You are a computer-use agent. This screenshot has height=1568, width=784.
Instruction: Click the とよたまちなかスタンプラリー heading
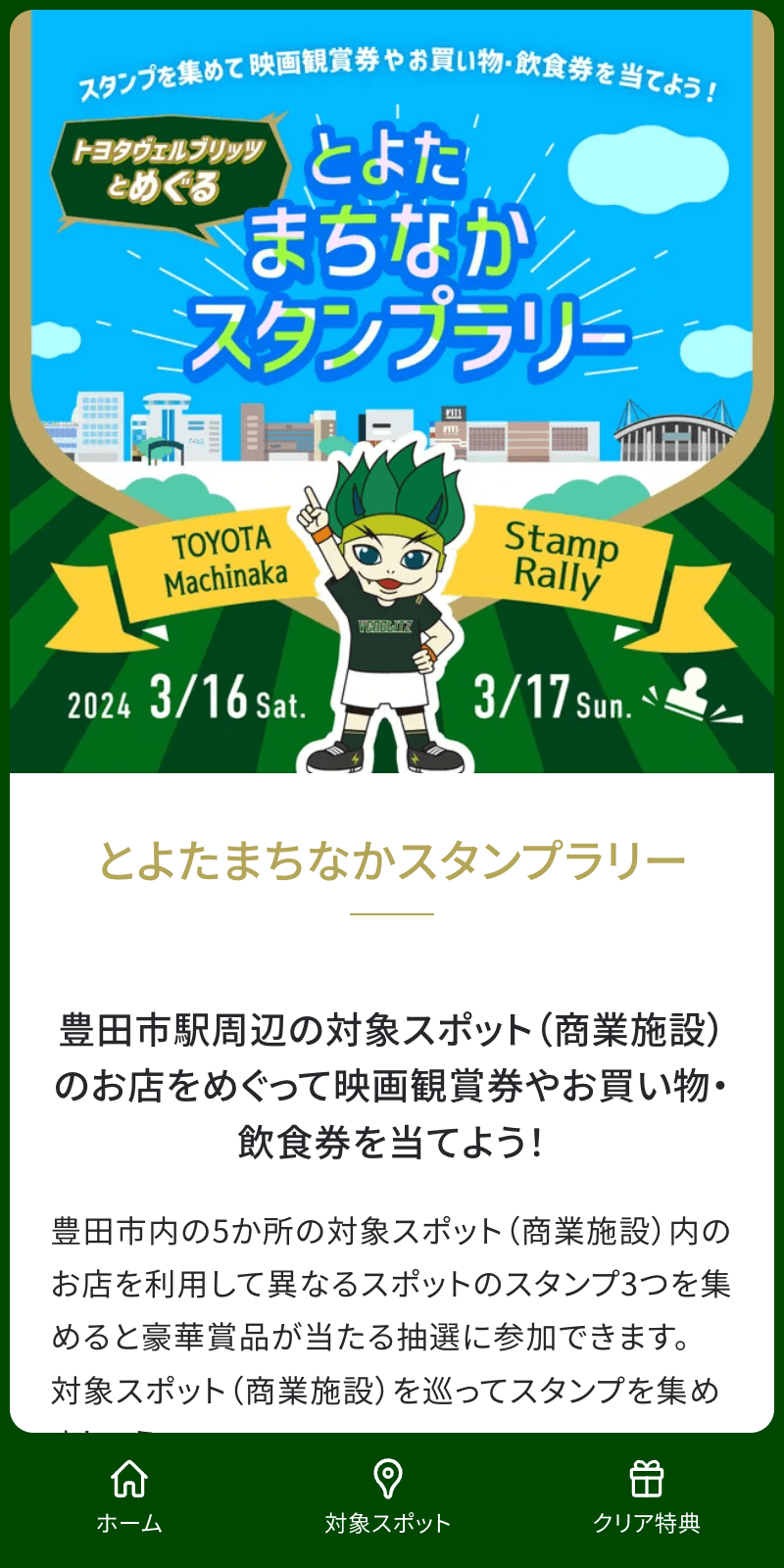point(392,857)
